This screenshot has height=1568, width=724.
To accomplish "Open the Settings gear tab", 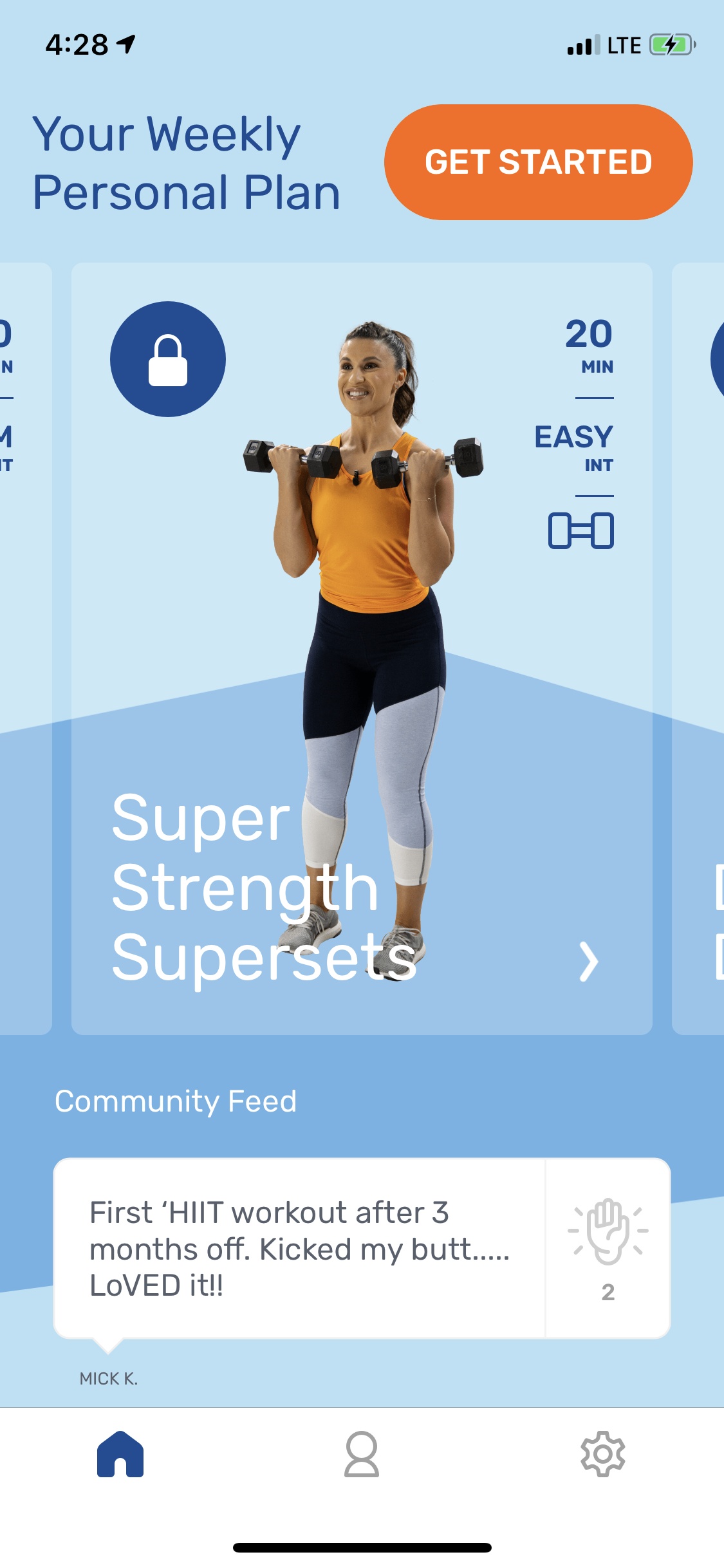I will (x=602, y=1453).
